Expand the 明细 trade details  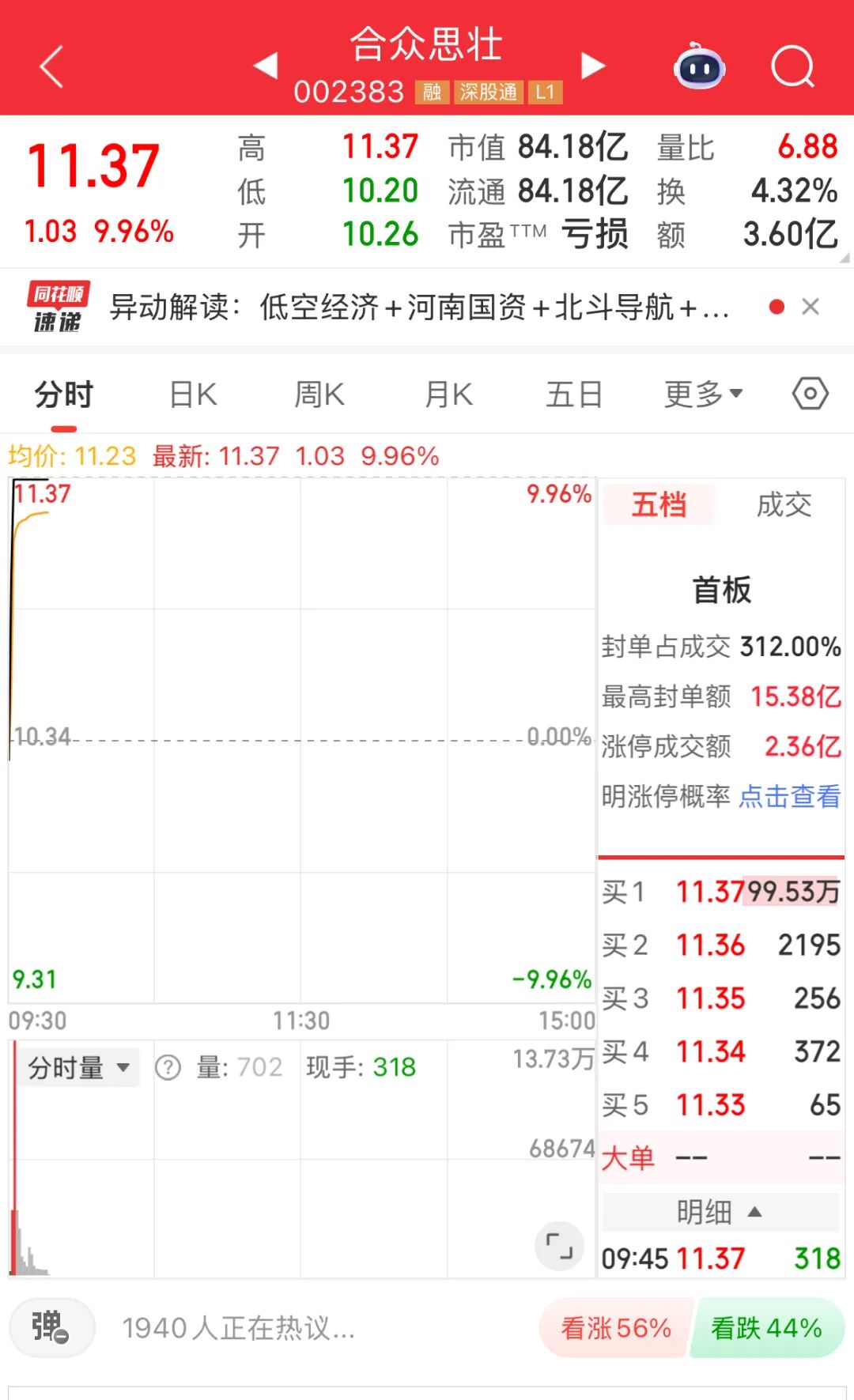(720, 1212)
